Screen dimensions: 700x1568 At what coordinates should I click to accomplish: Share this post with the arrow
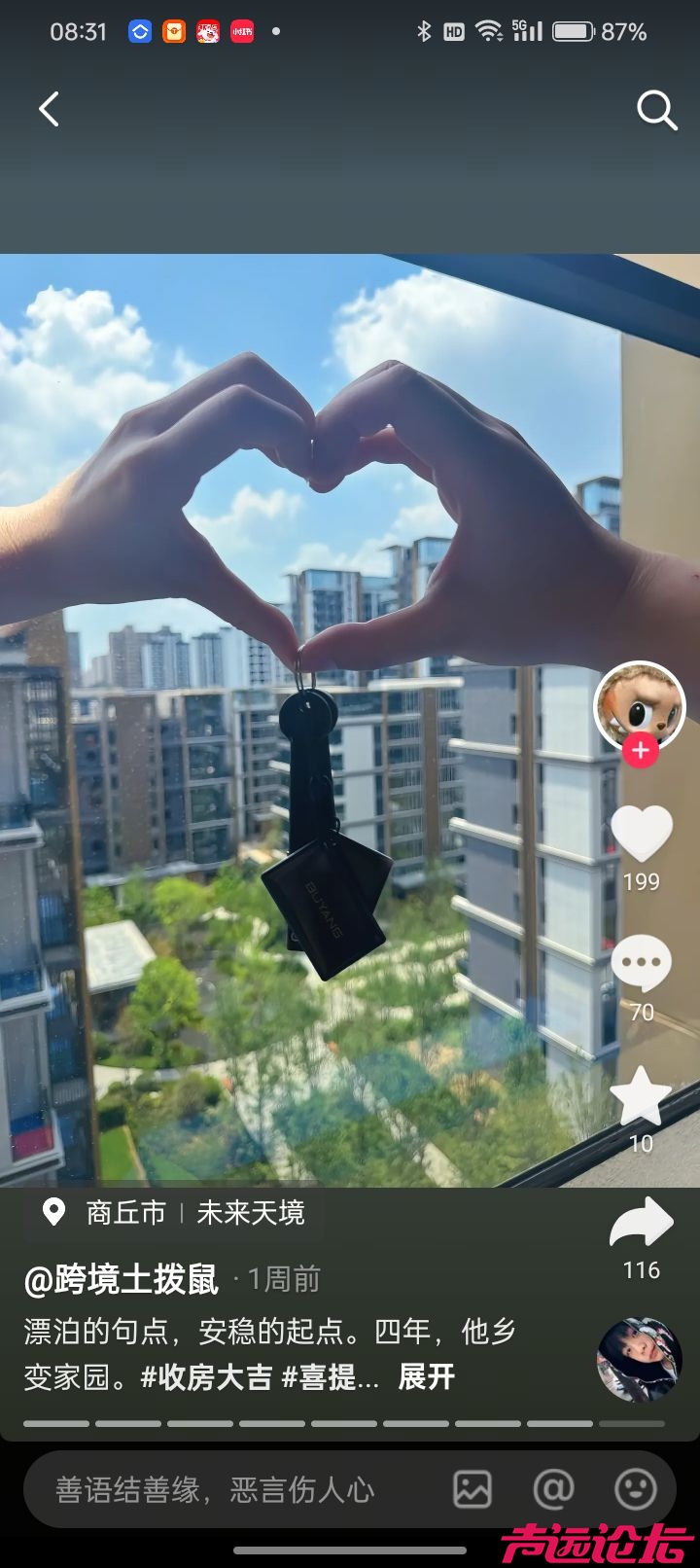click(x=641, y=1224)
